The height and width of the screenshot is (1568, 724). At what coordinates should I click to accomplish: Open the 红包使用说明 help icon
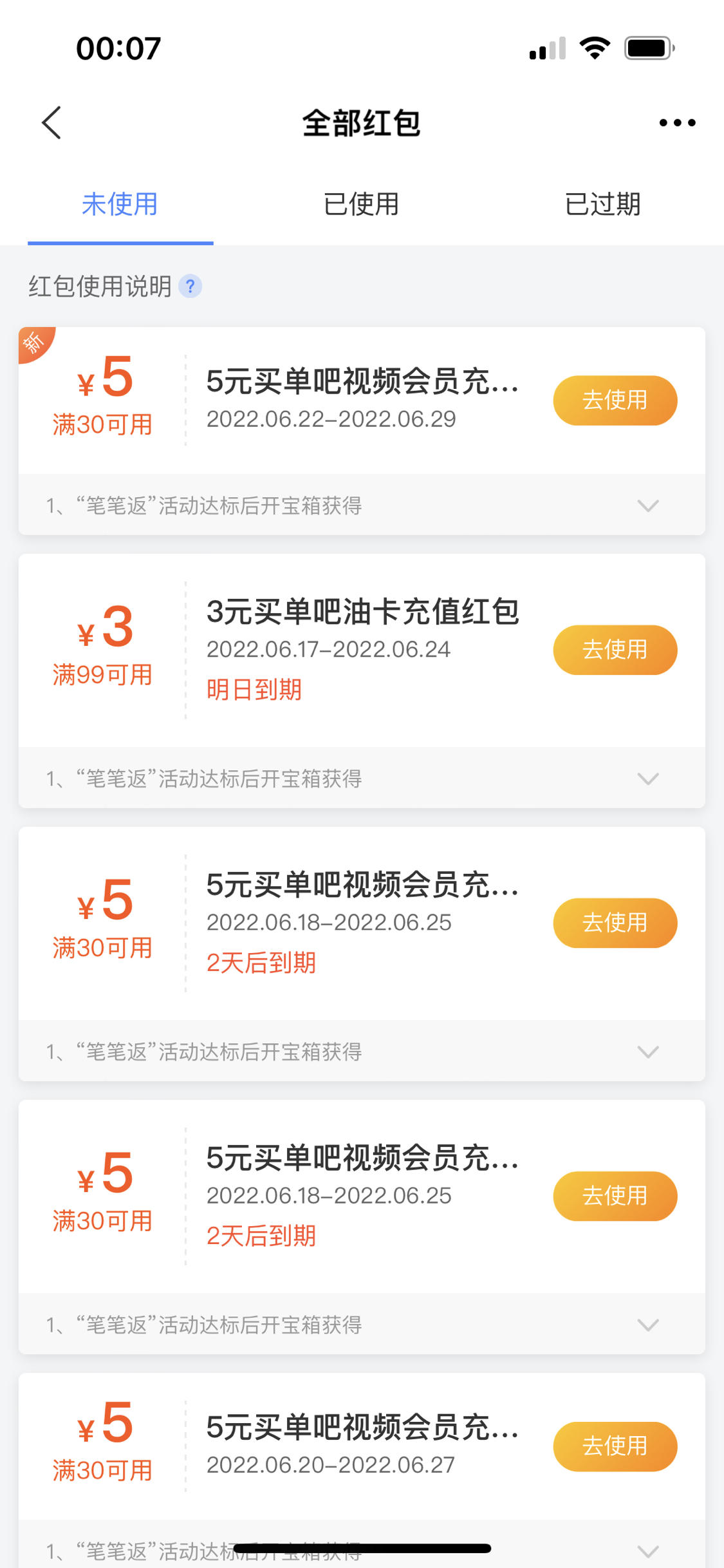click(190, 286)
